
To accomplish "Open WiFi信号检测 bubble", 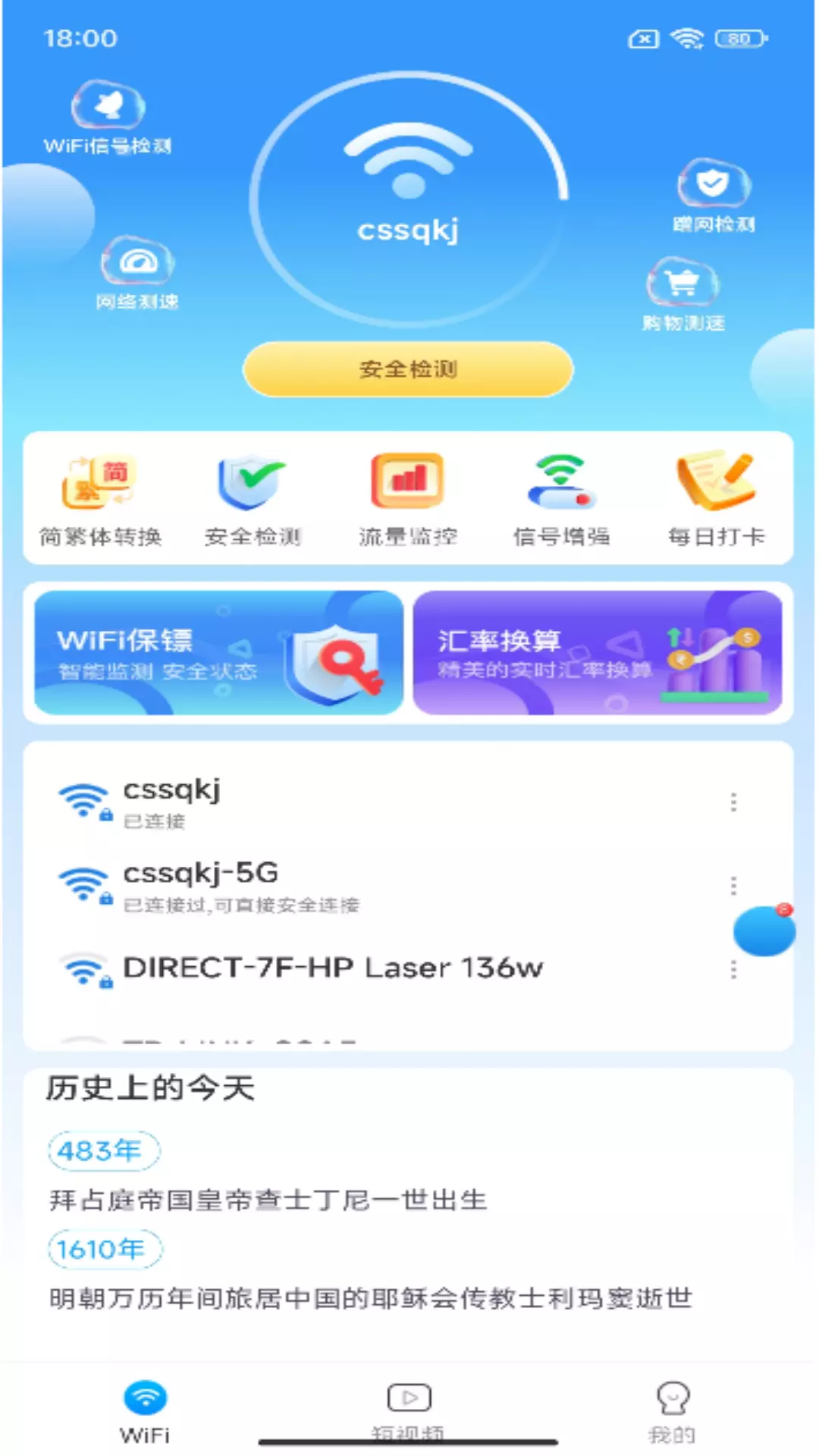I will coord(108,118).
